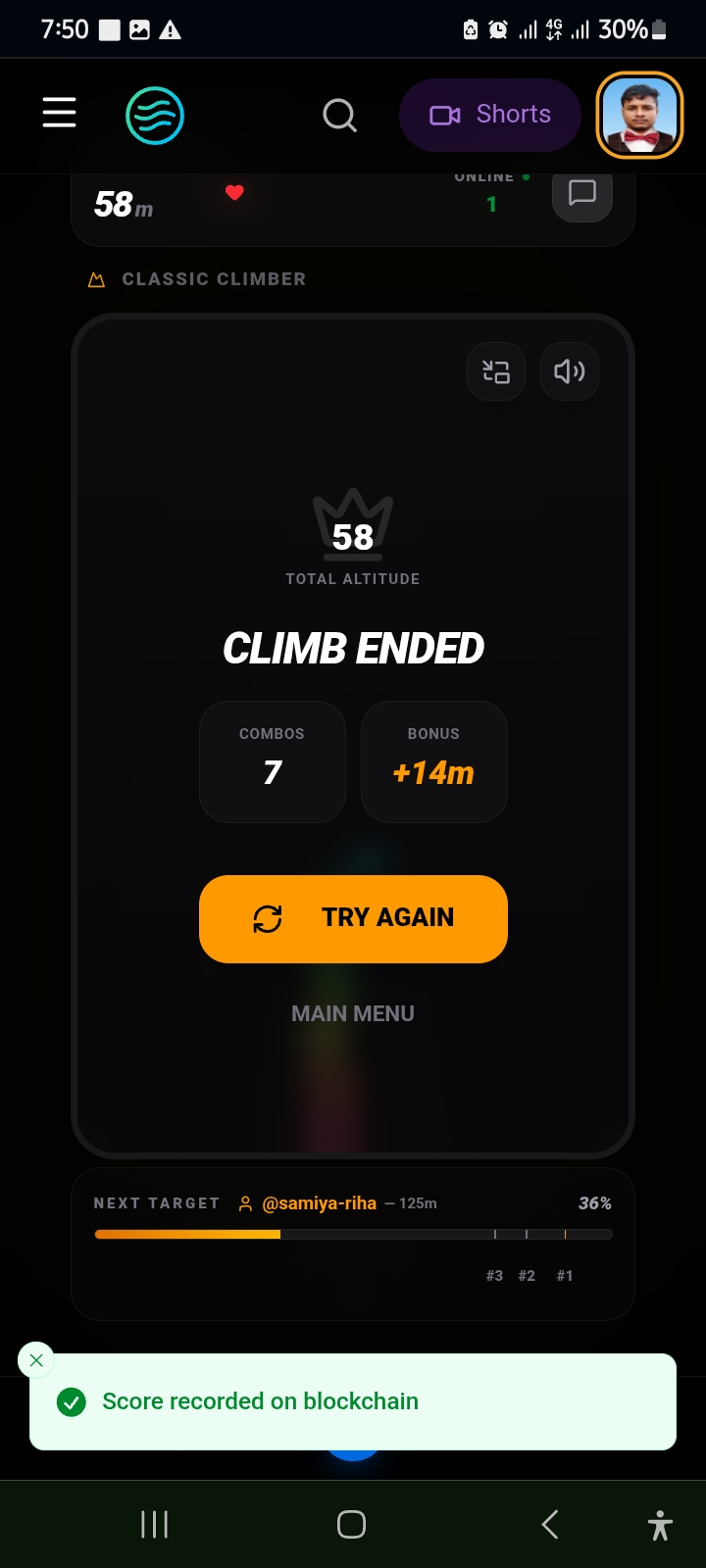Dismiss the score recorded notification
706x1568 pixels.
[x=36, y=1360]
